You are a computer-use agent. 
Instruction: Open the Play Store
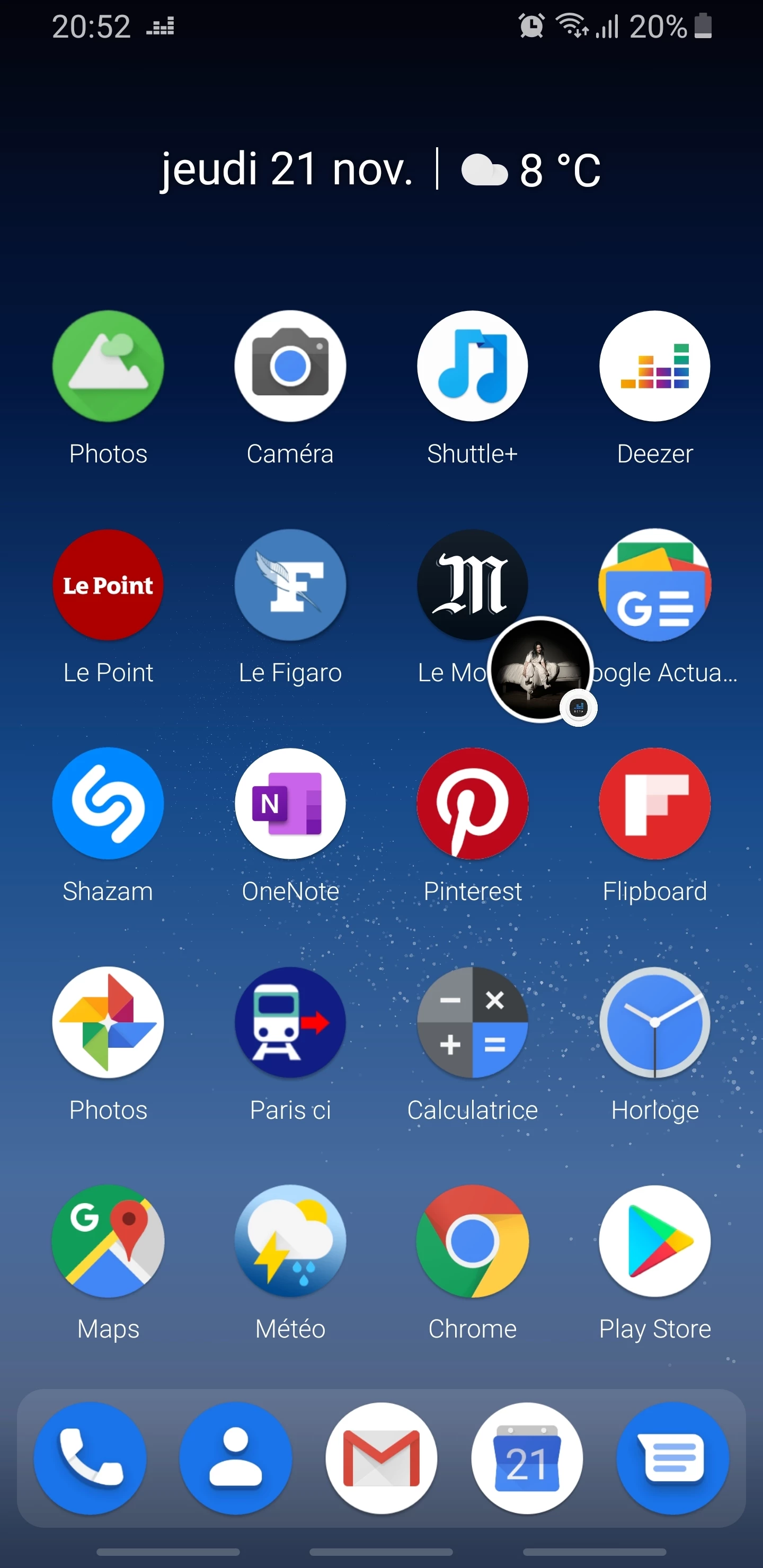coord(654,1241)
